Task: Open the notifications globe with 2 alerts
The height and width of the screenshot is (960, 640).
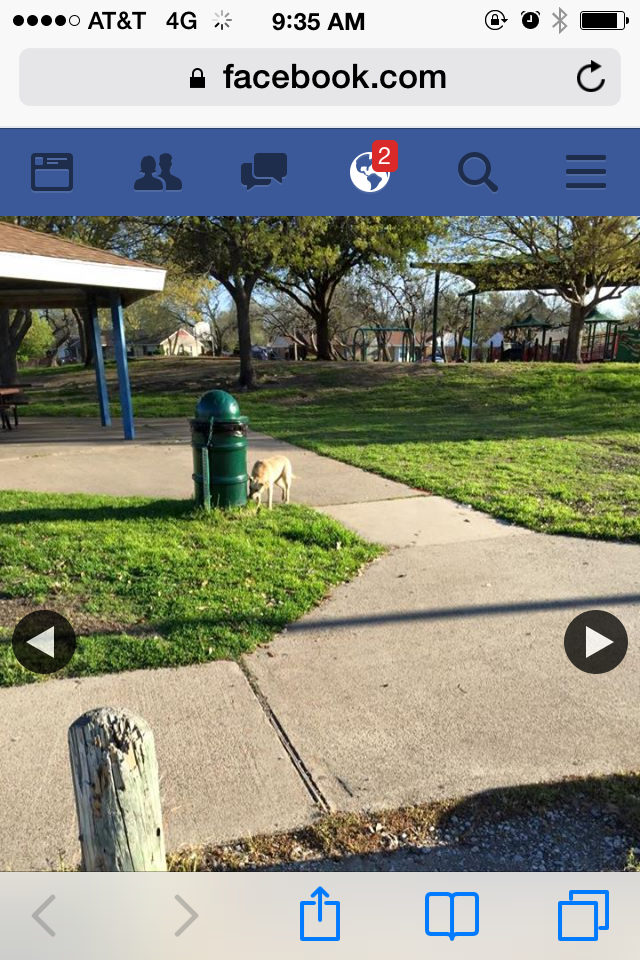Action: point(371,171)
